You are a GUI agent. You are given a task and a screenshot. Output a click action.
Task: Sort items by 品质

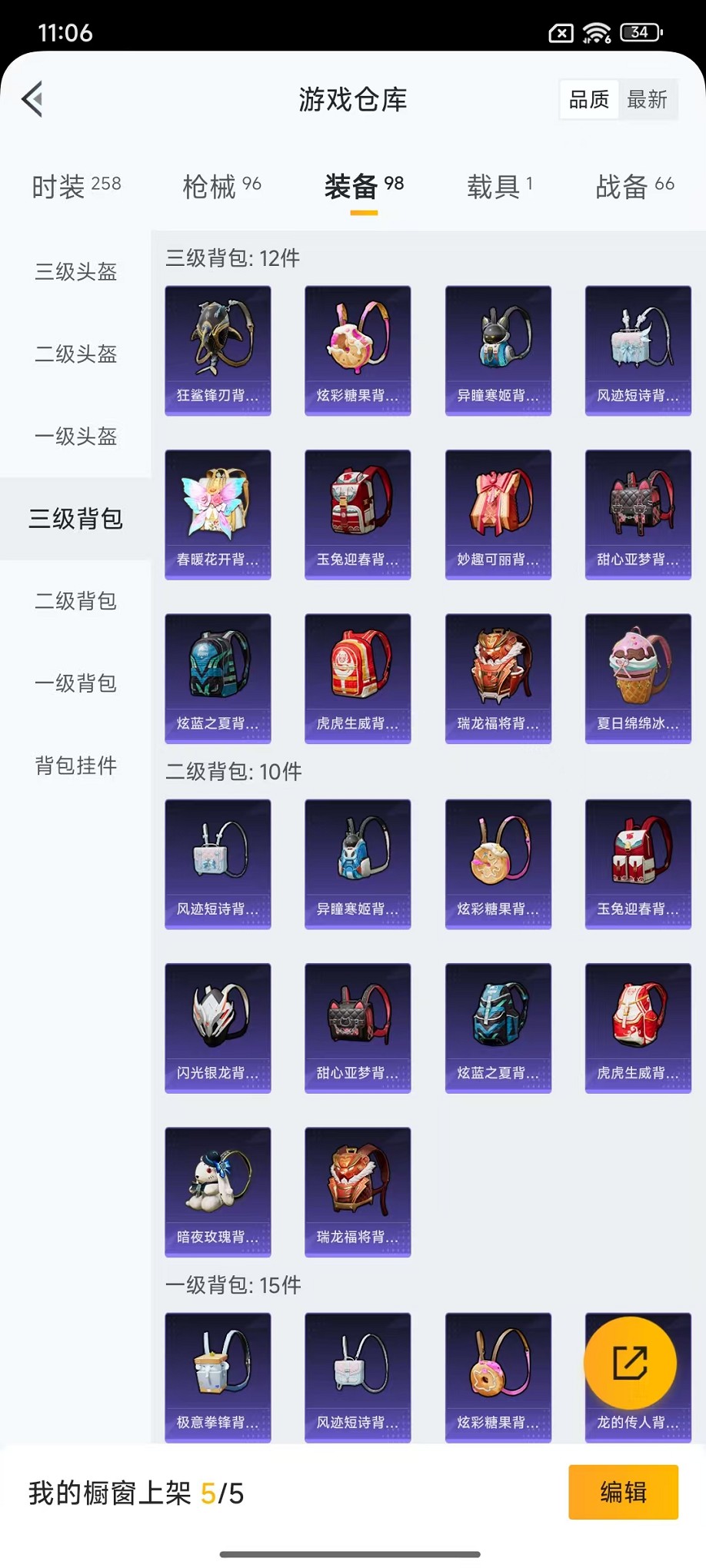coord(589,99)
